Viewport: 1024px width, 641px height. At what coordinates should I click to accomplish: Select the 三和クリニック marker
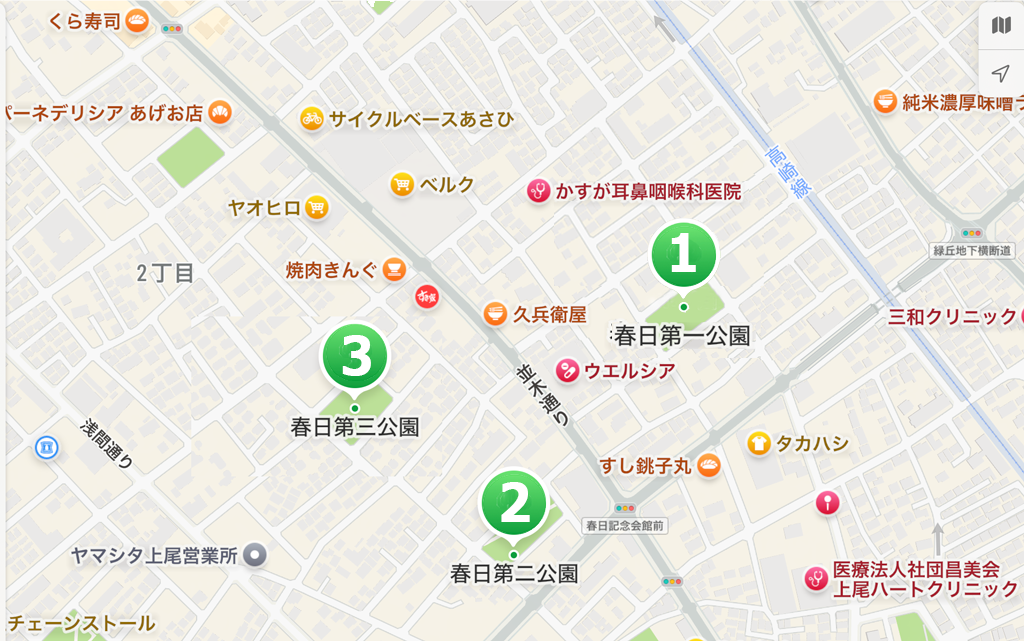tap(1020, 317)
